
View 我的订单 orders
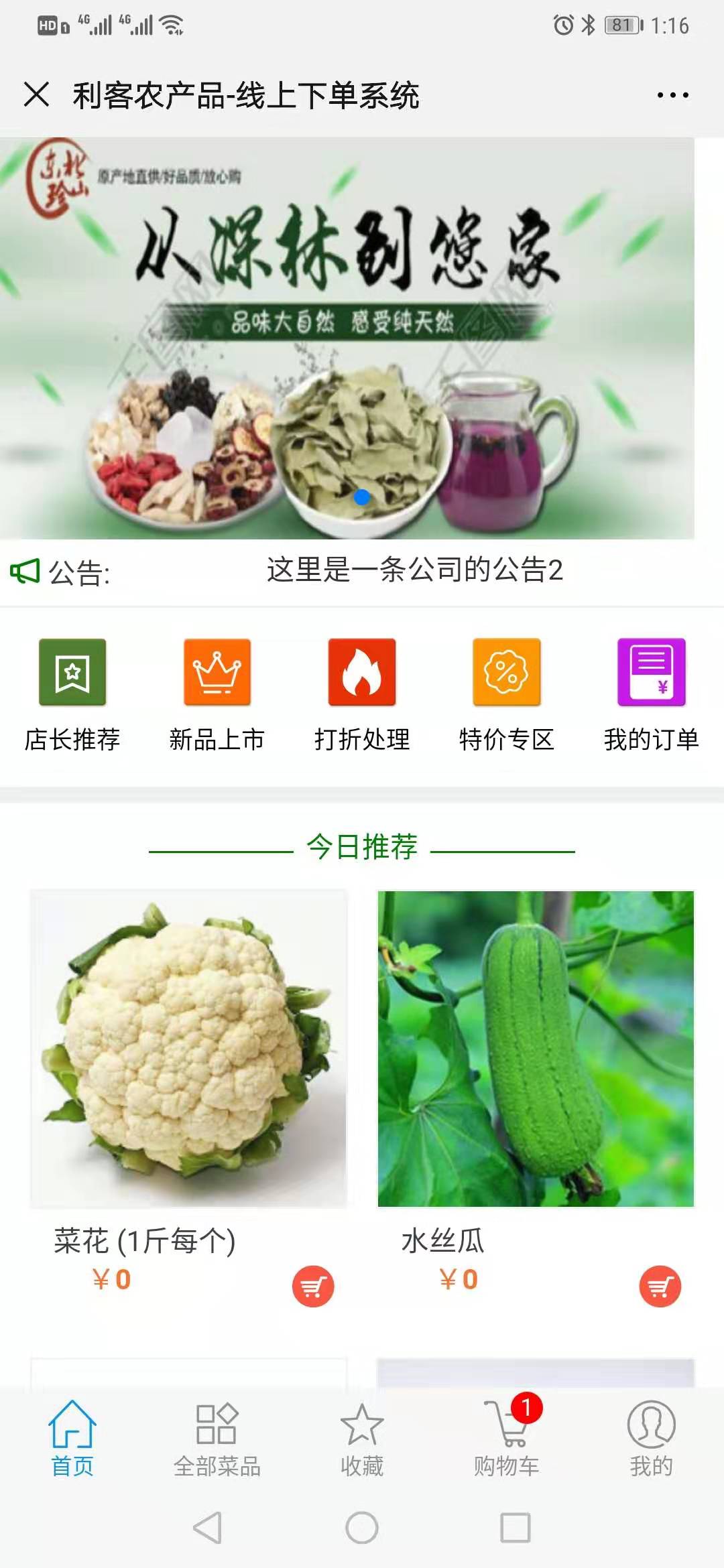pyautogui.click(x=651, y=694)
